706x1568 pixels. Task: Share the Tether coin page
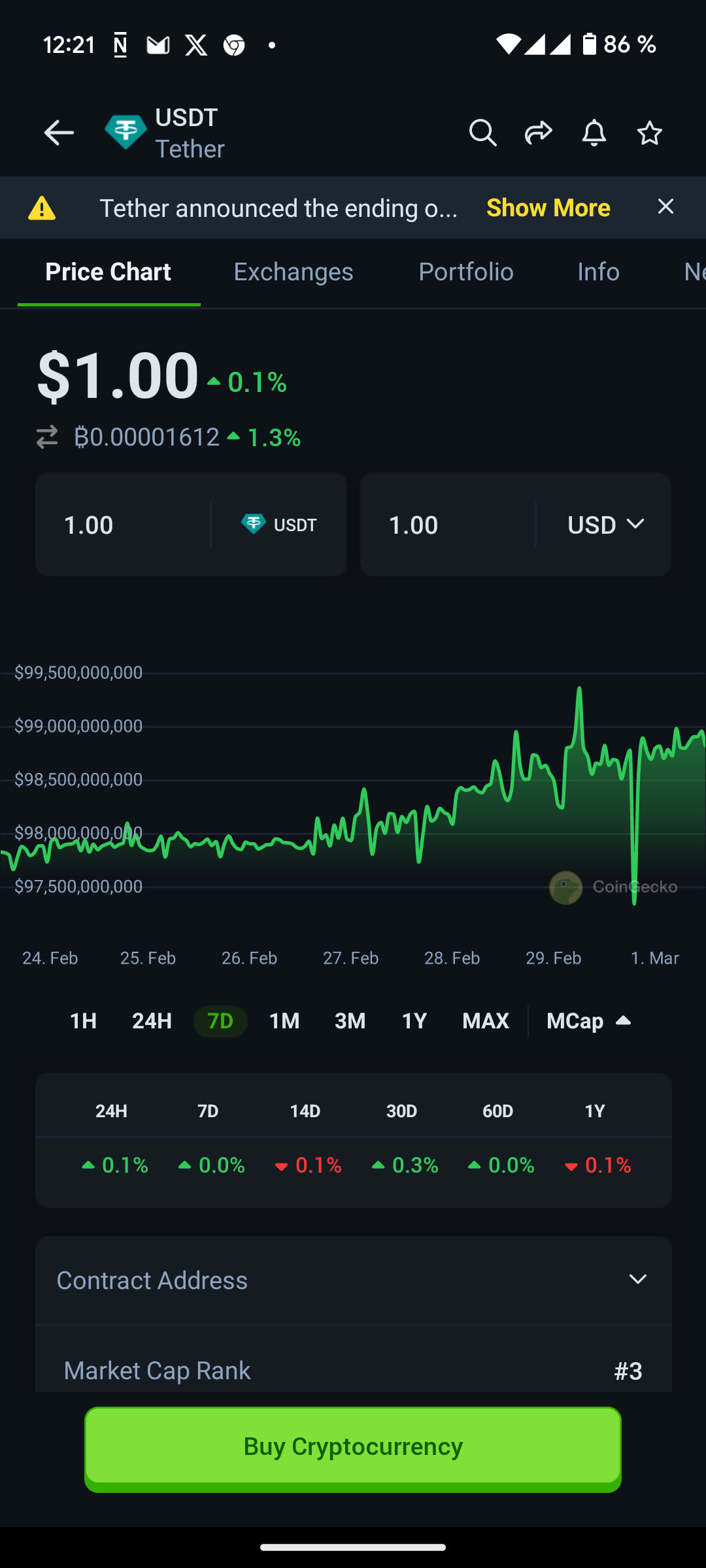(538, 133)
